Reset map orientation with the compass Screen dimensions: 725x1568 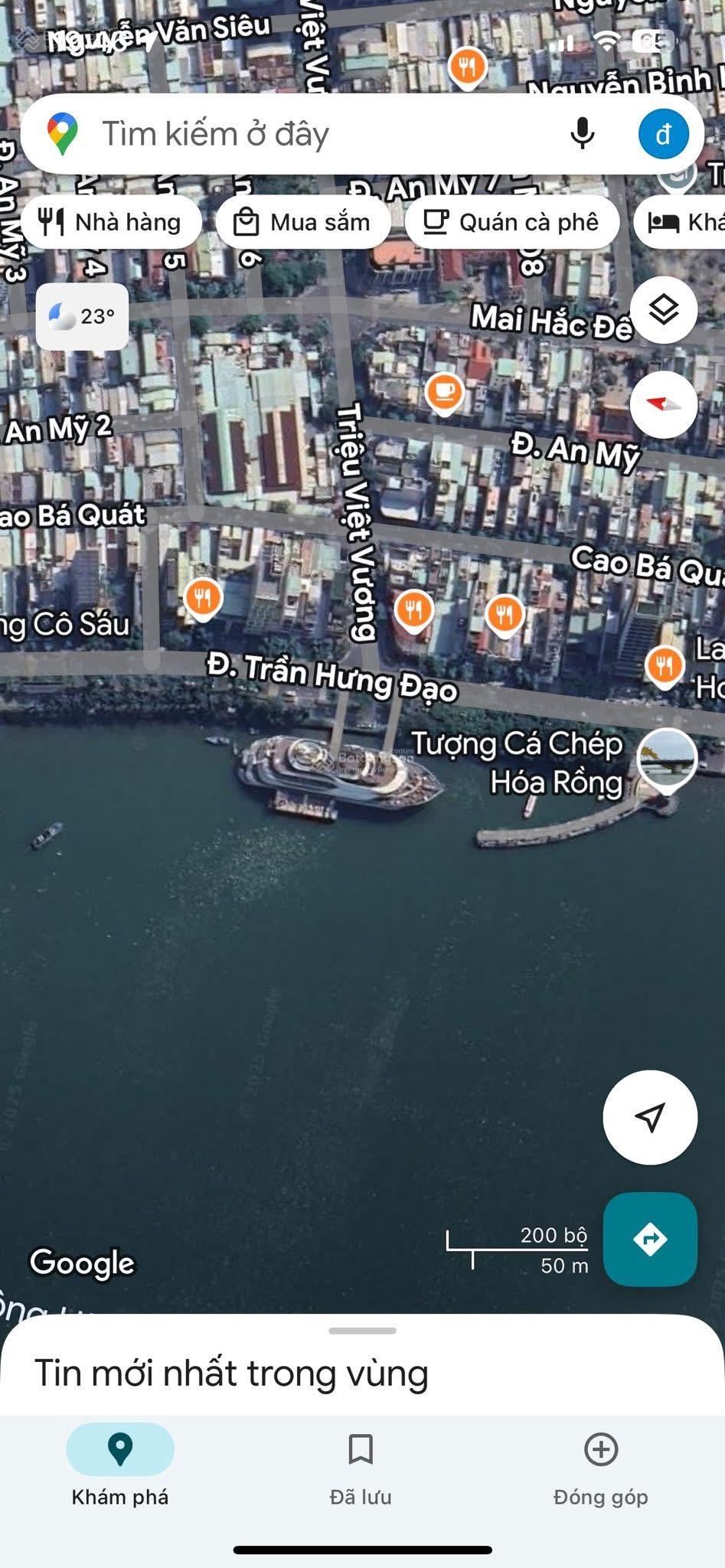click(x=663, y=404)
